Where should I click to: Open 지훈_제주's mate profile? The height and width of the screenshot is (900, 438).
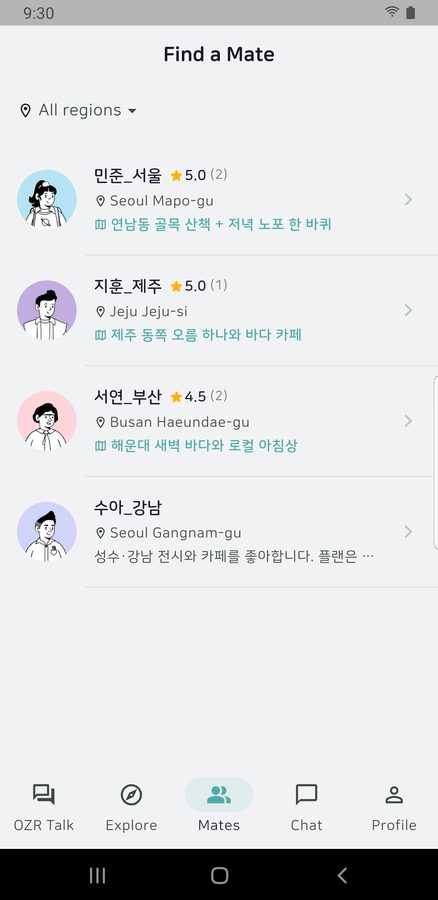(x=219, y=311)
